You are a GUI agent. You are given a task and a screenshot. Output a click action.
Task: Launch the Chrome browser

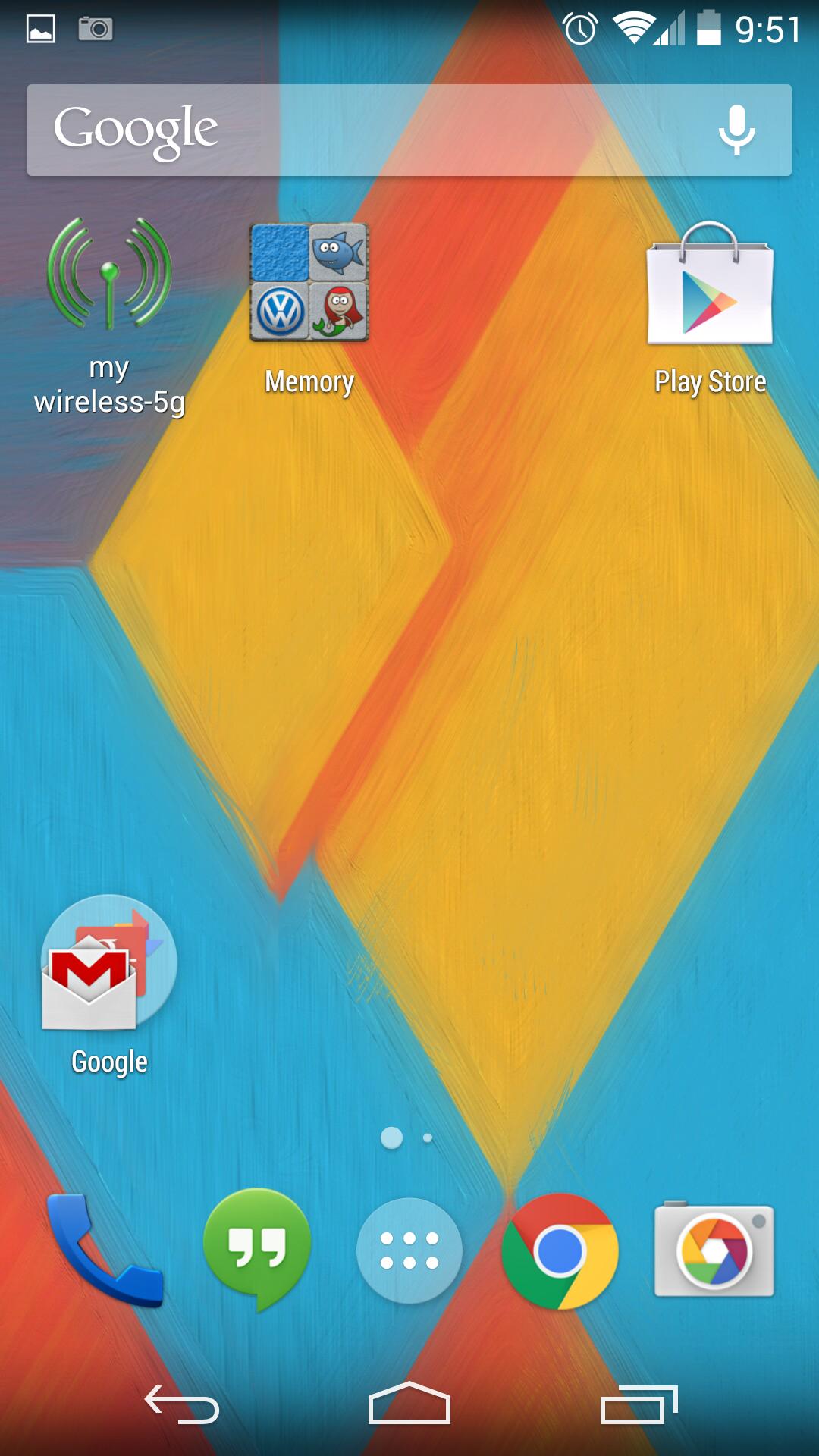pos(560,1250)
